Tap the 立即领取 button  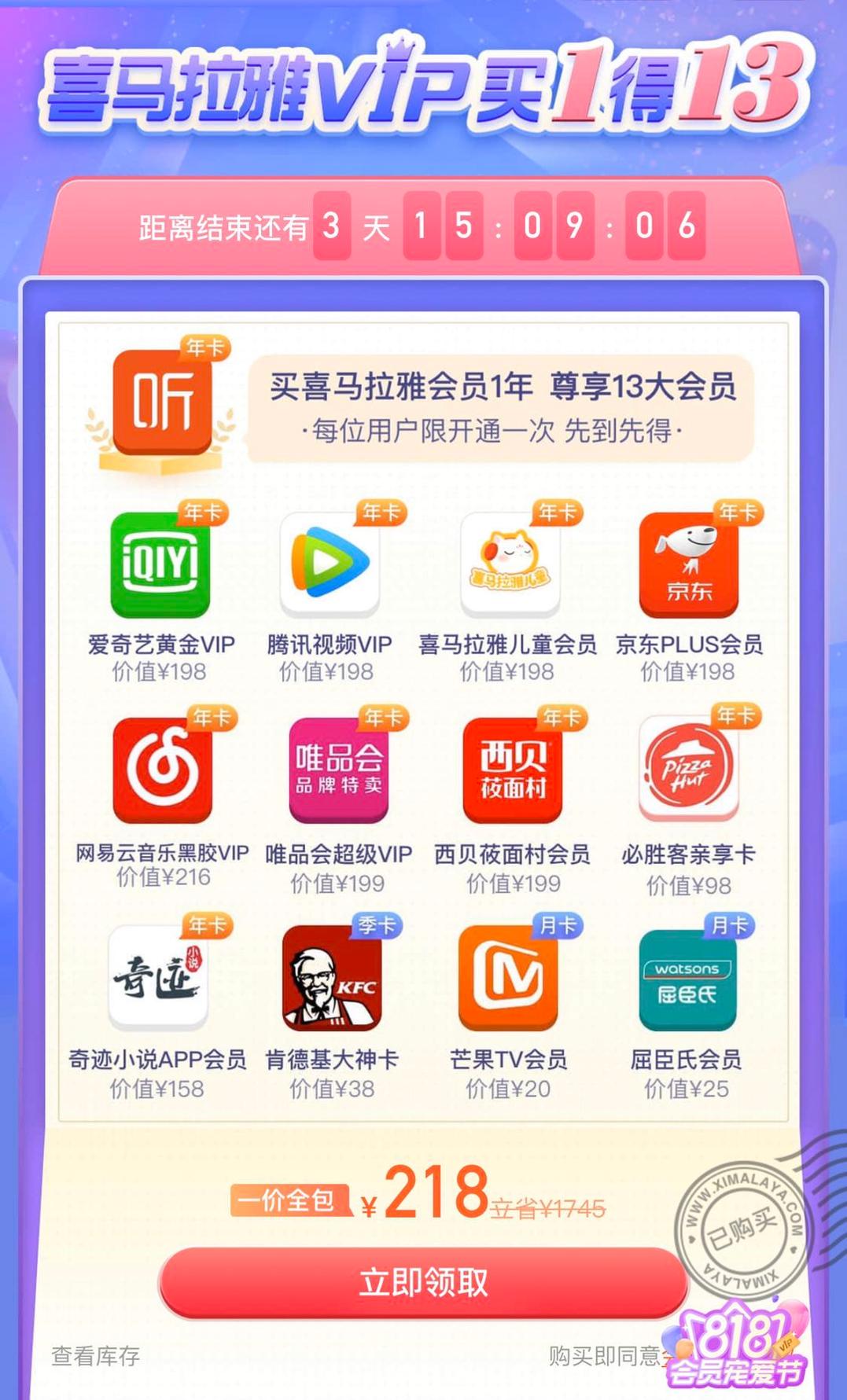click(423, 1283)
